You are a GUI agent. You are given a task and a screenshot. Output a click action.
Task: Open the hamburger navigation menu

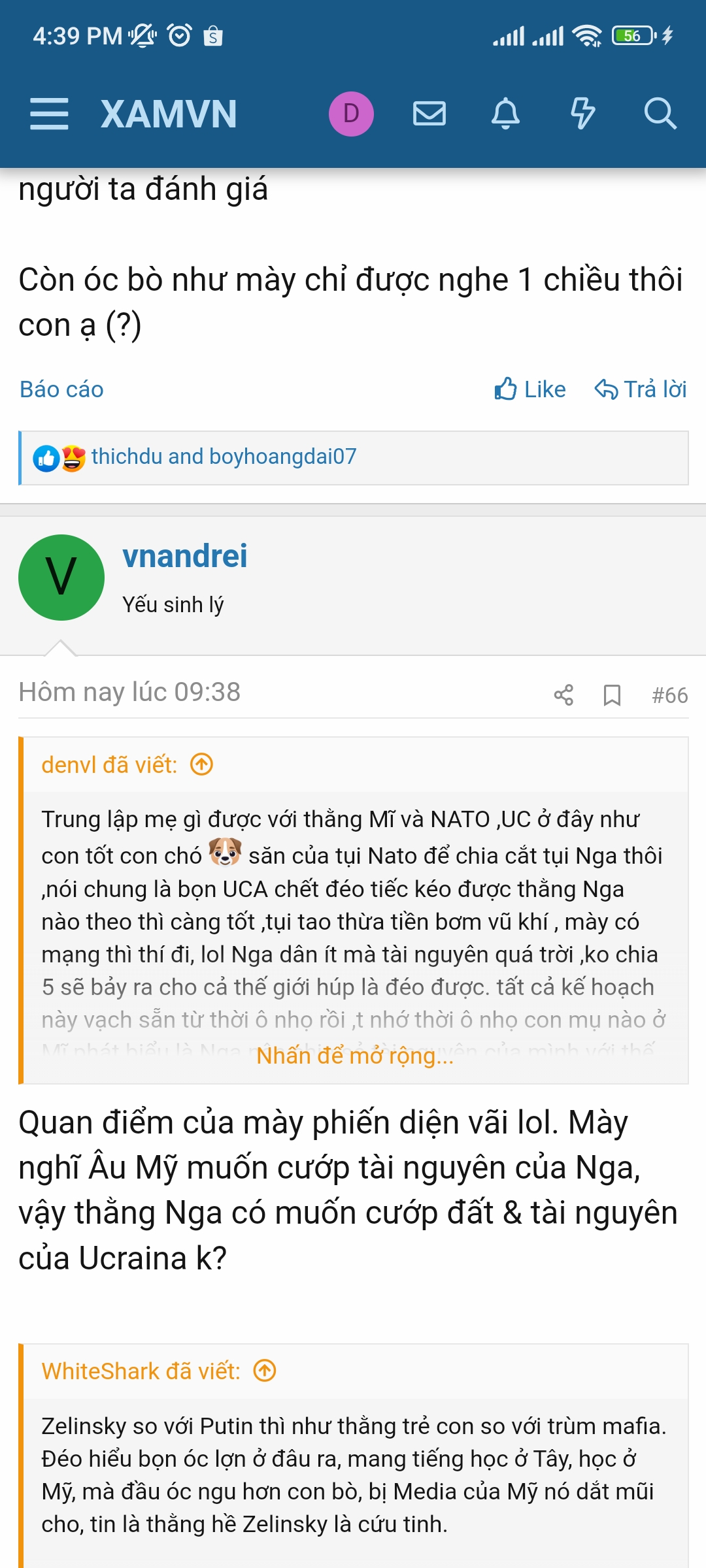[x=49, y=112]
